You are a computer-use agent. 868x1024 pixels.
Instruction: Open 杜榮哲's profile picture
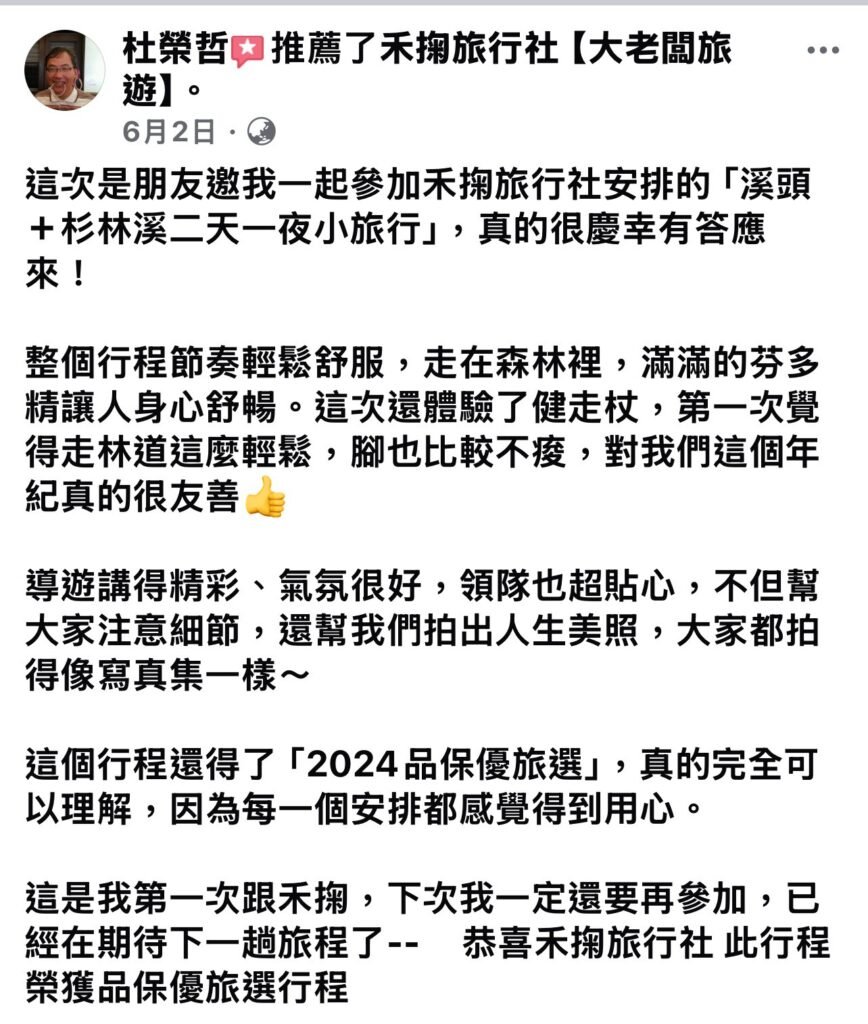(x=63, y=70)
